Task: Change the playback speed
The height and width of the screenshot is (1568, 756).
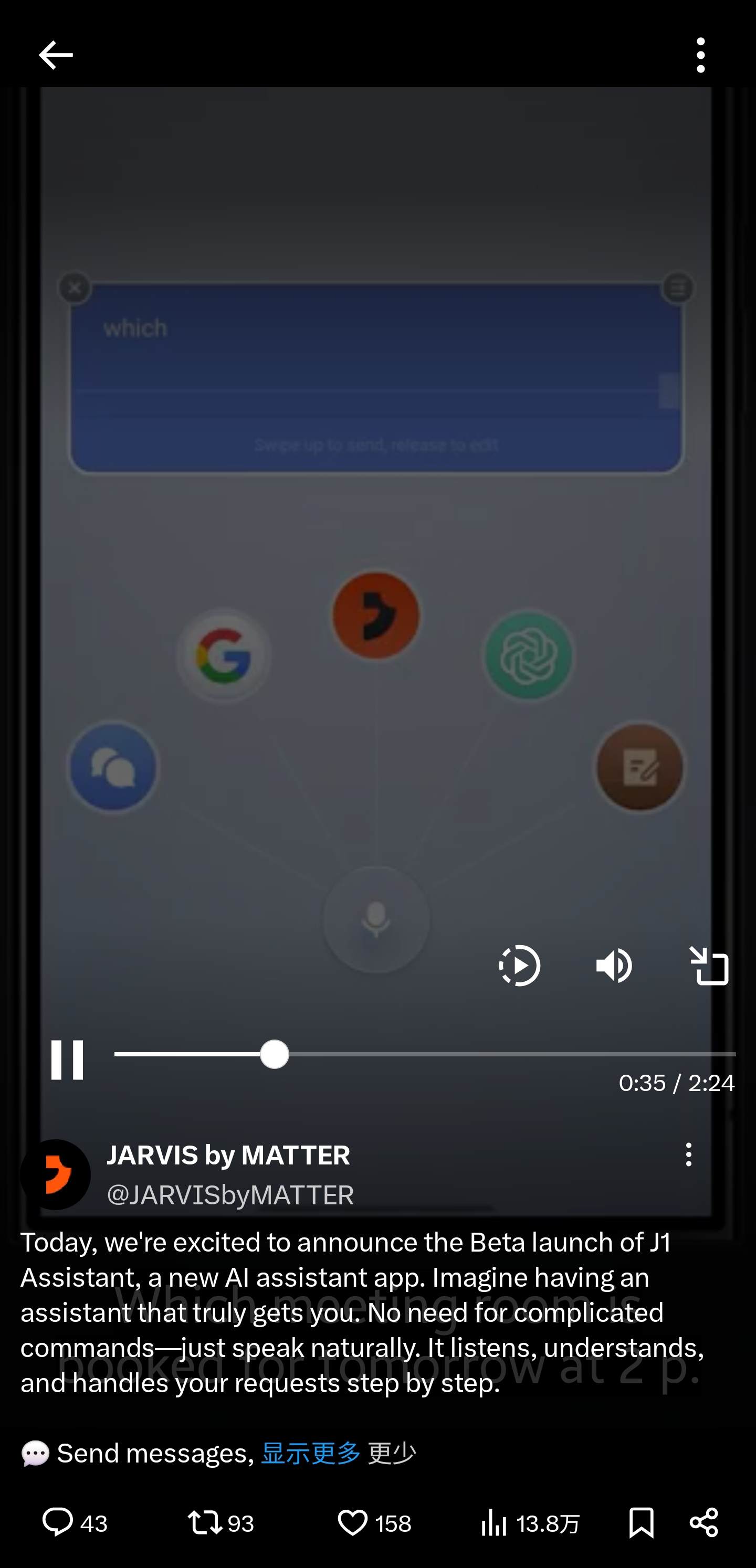Action: click(x=520, y=966)
